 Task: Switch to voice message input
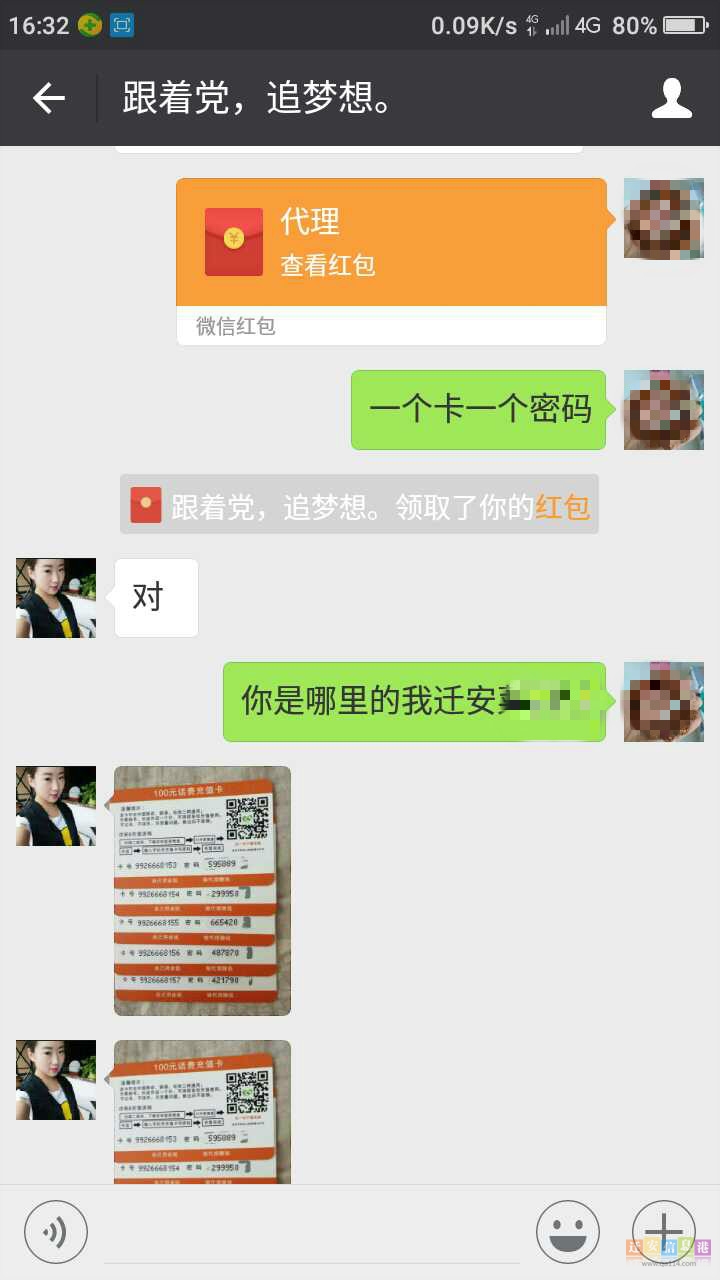tap(56, 1232)
